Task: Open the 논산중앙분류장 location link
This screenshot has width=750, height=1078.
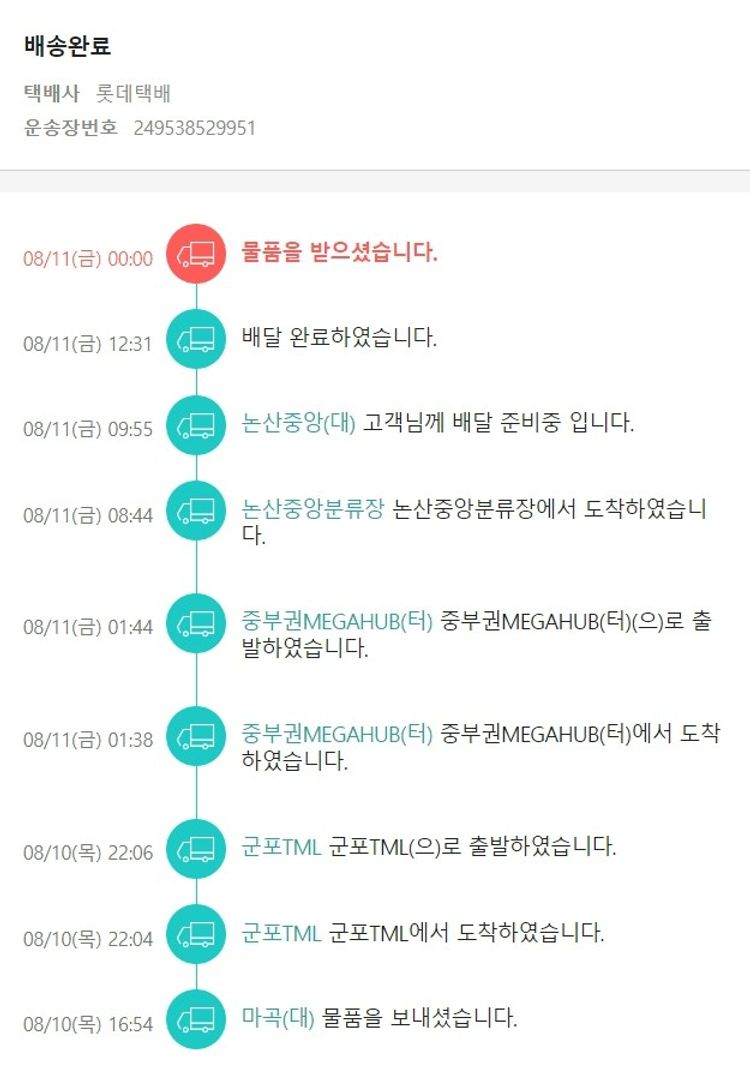Action: click(312, 508)
